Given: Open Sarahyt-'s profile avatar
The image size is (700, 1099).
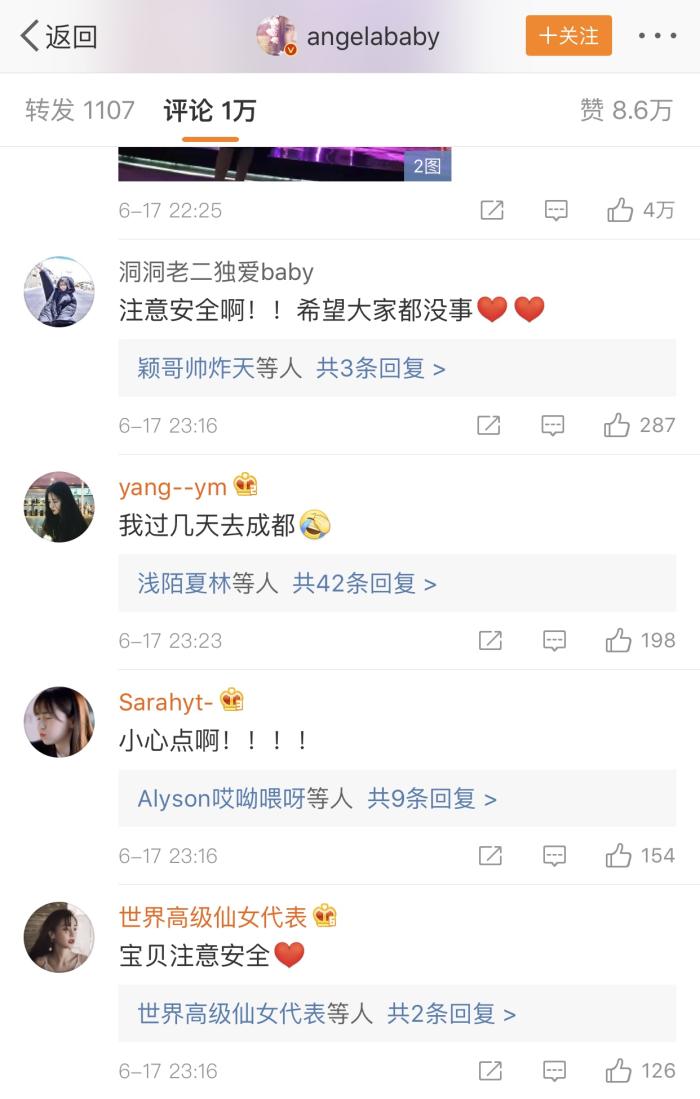Looking at the screenshot, I should tap(59, 722).
